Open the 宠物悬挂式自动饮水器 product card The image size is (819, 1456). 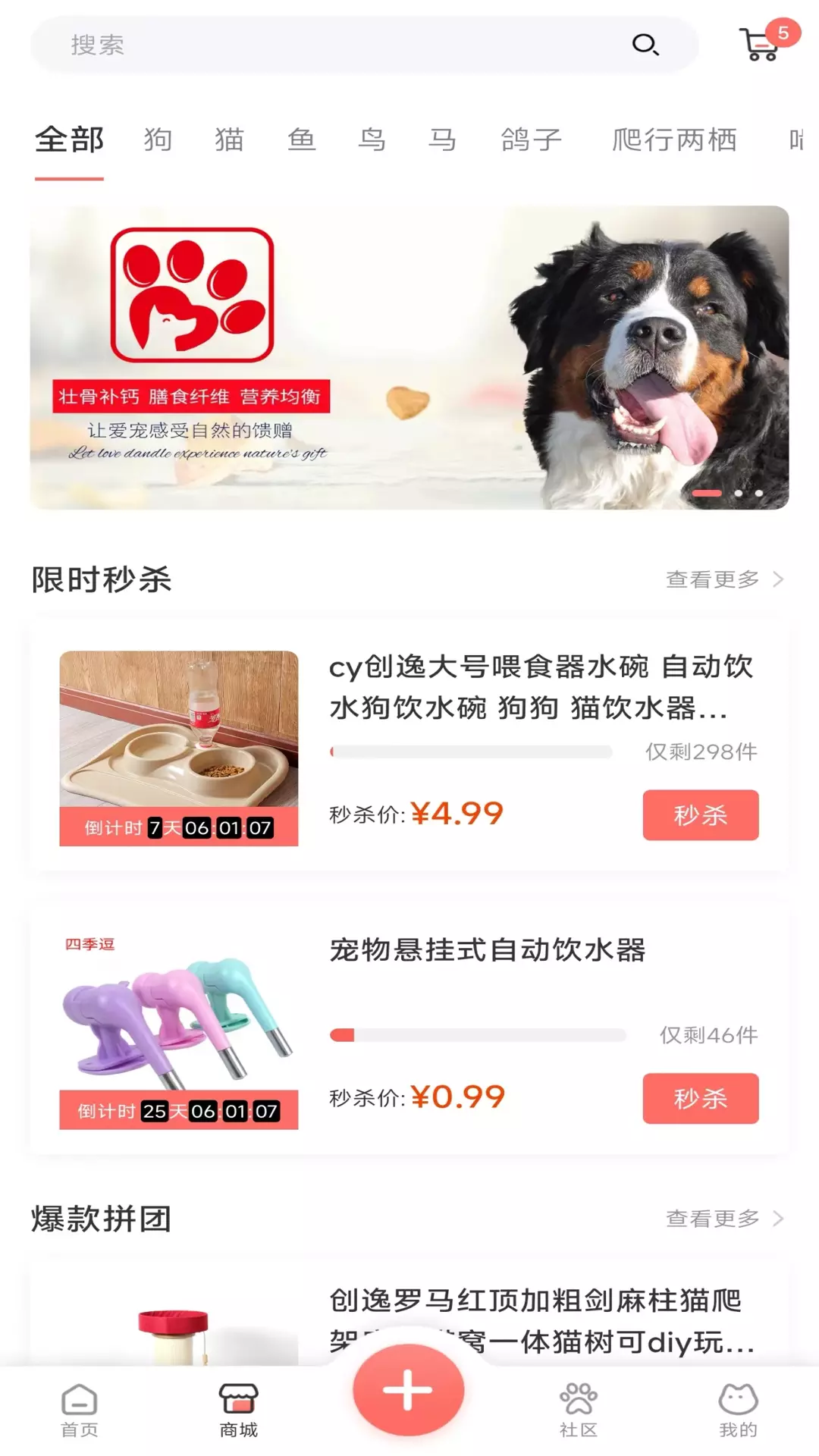click(487, 950)
